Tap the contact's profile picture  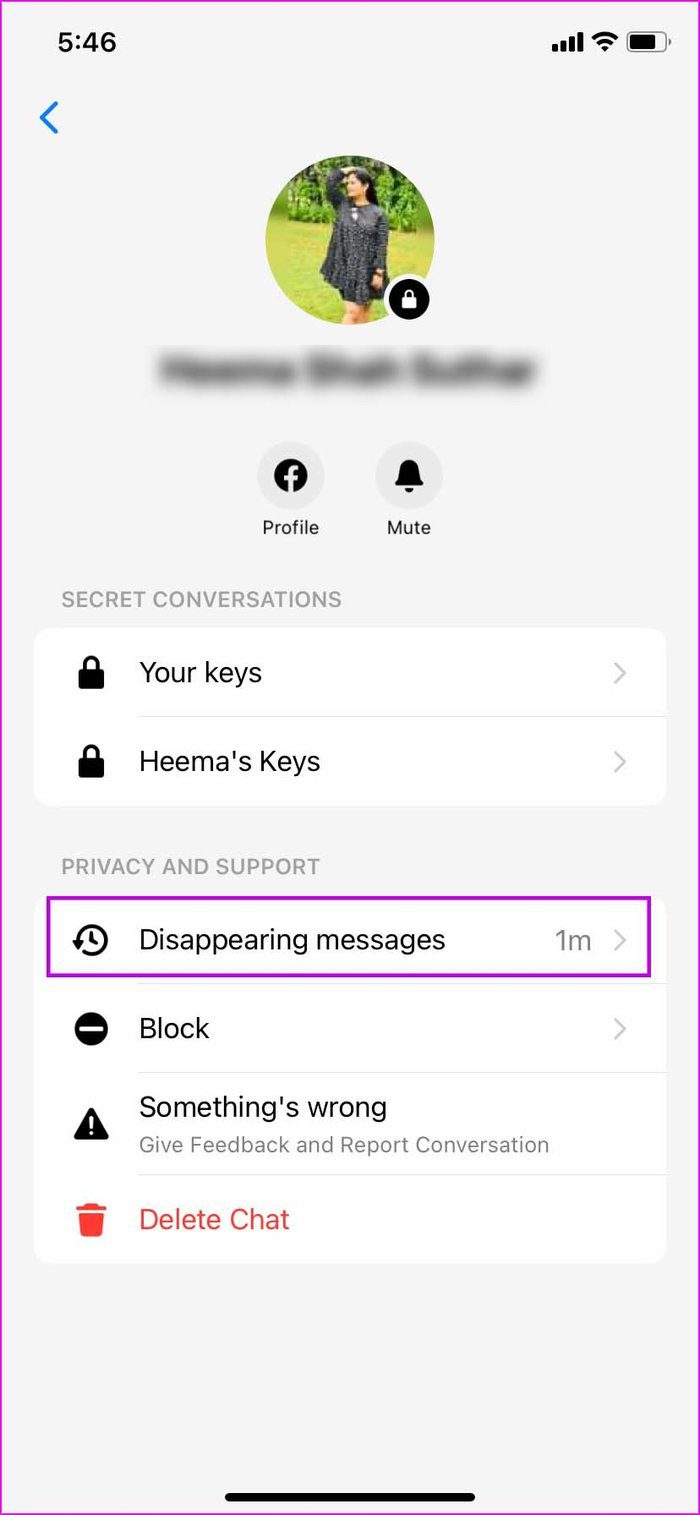350,240
